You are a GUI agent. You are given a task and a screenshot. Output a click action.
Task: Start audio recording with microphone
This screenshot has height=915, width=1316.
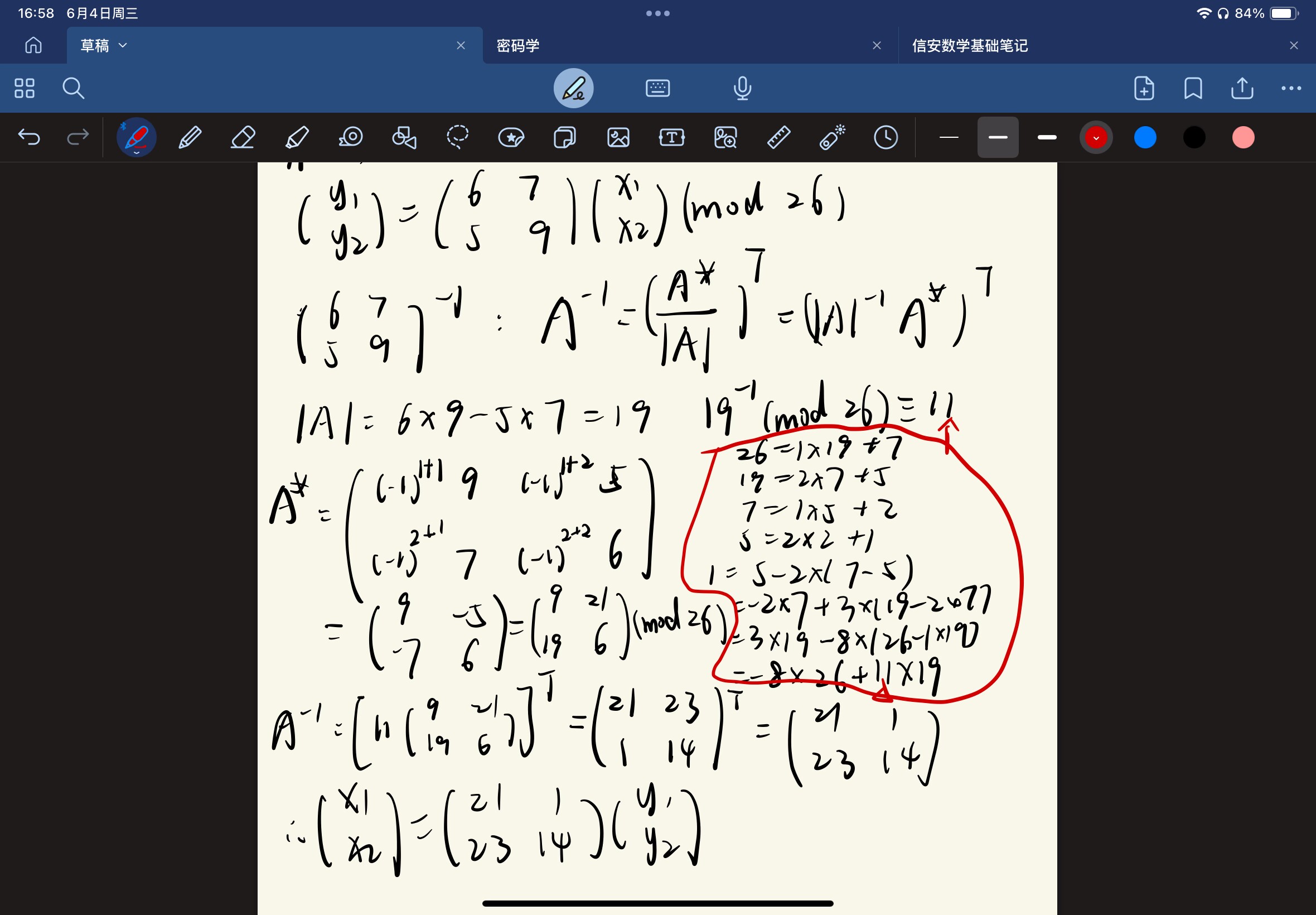[742, 88]
